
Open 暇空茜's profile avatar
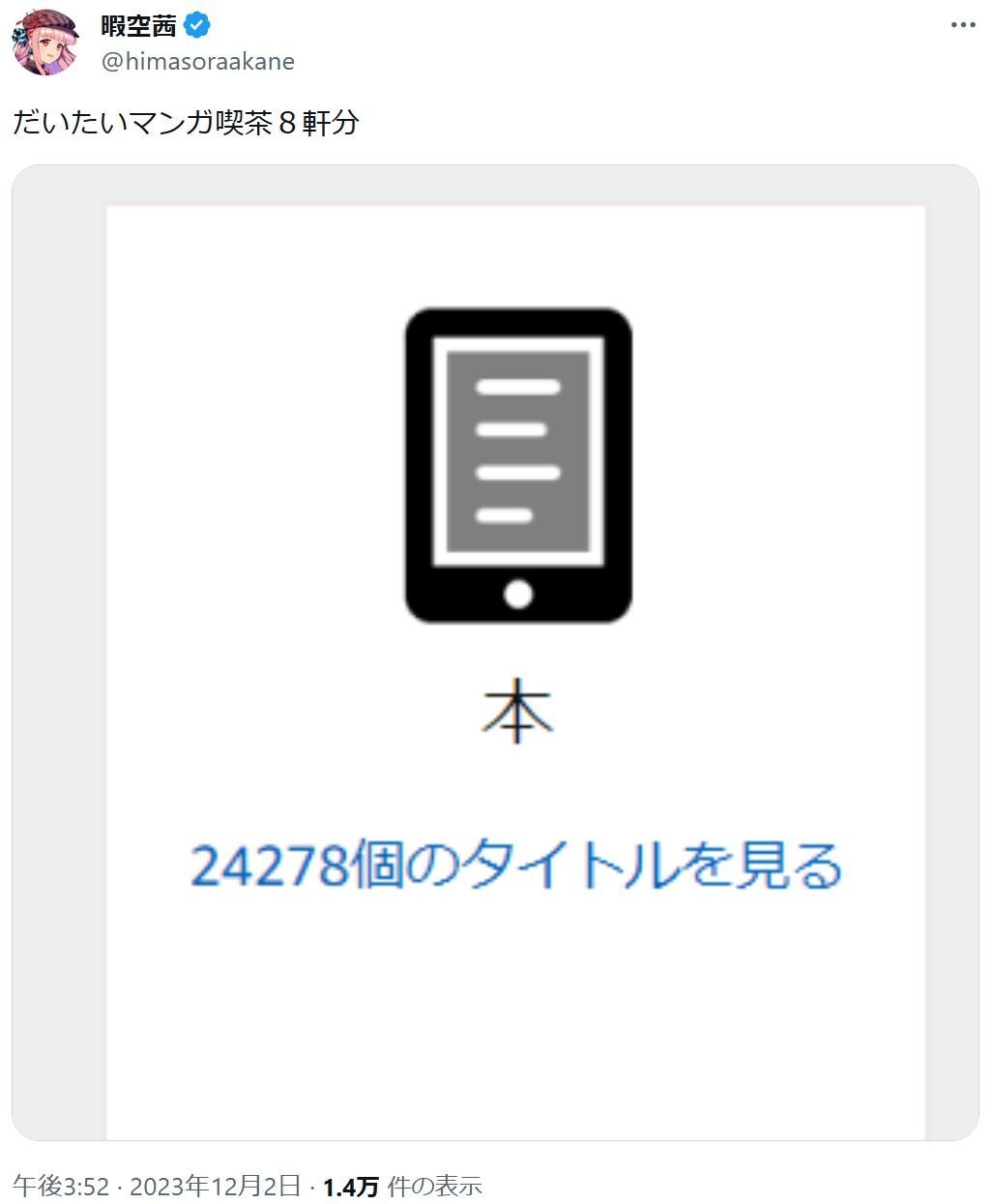[44, 44]
